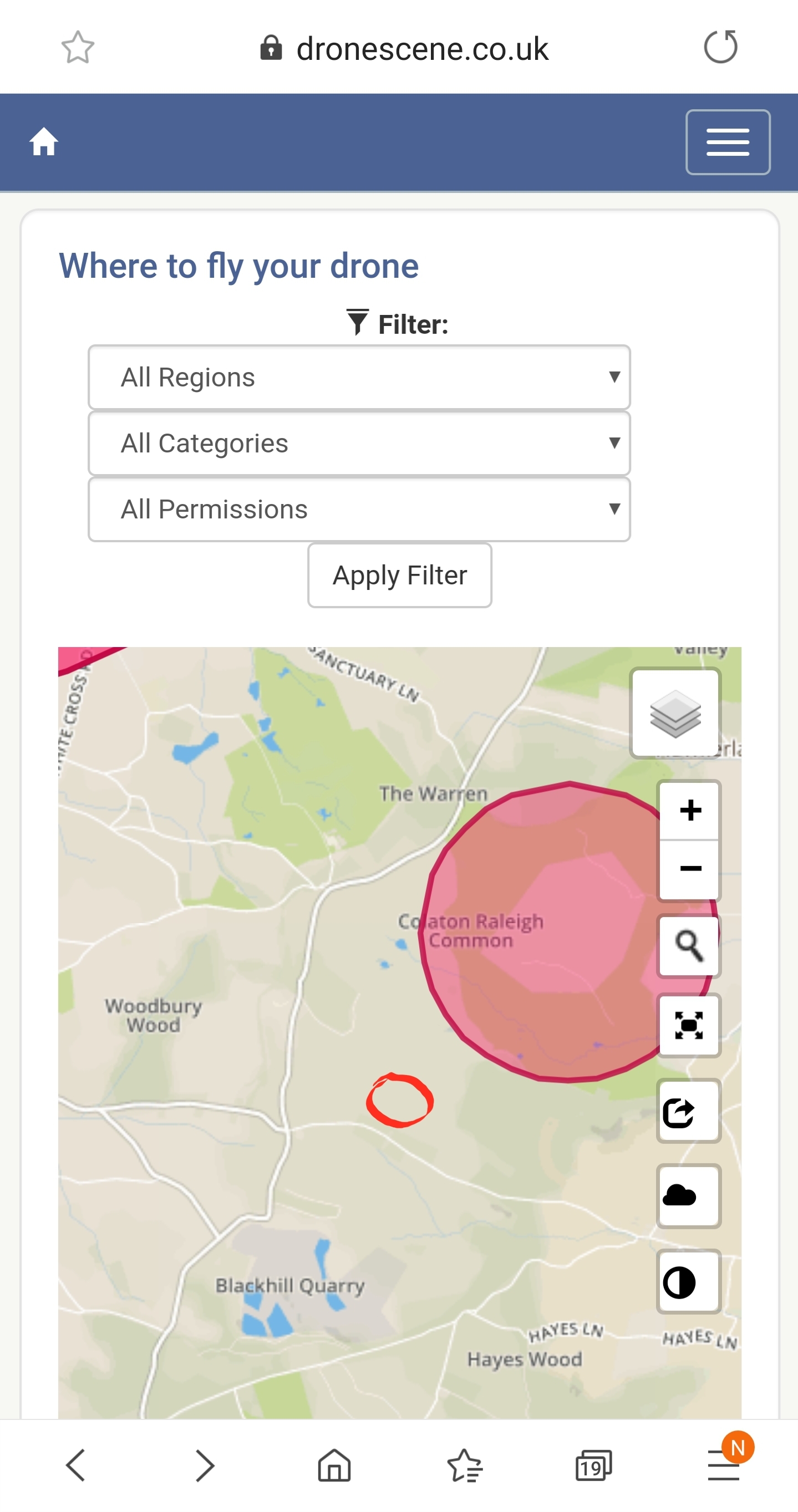This screenshot has height=1512, width=798.
Task: Open the map search magnifier
Action: (x=689, y=945)
